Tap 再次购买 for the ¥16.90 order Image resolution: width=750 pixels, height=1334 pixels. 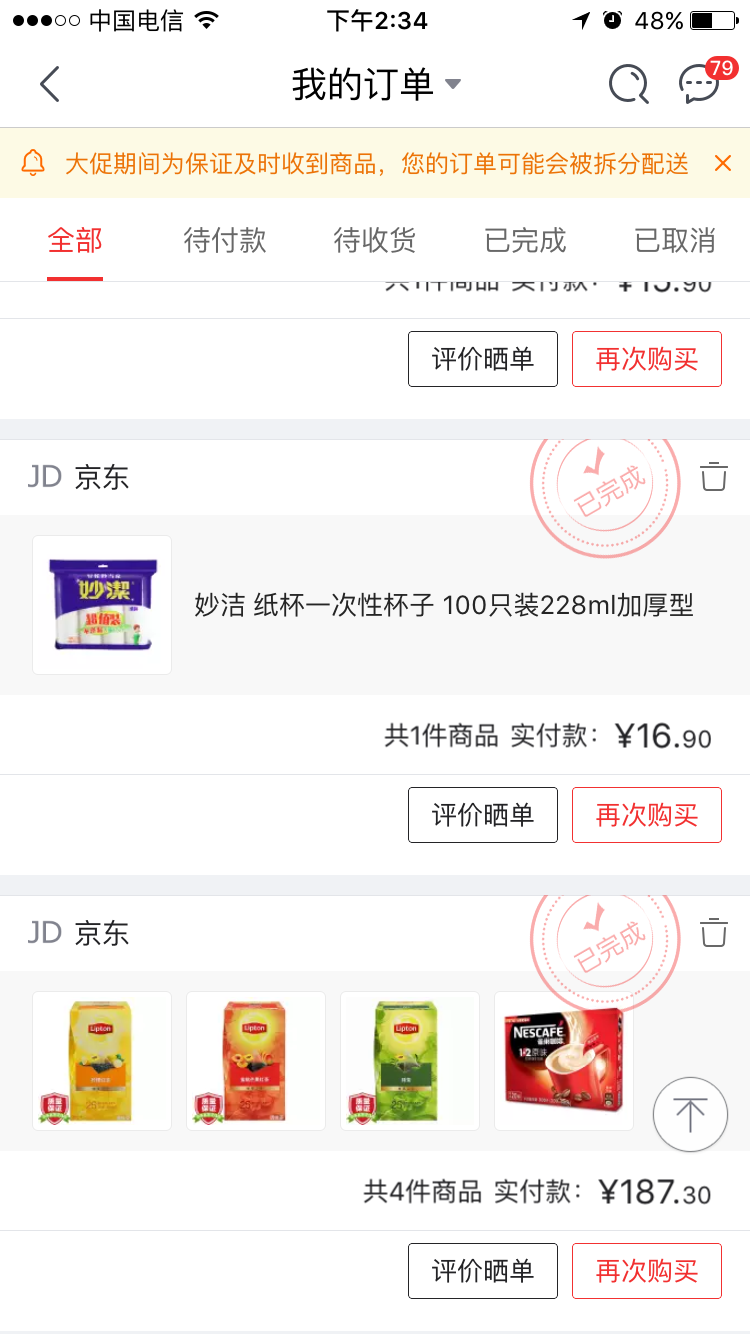647,815
